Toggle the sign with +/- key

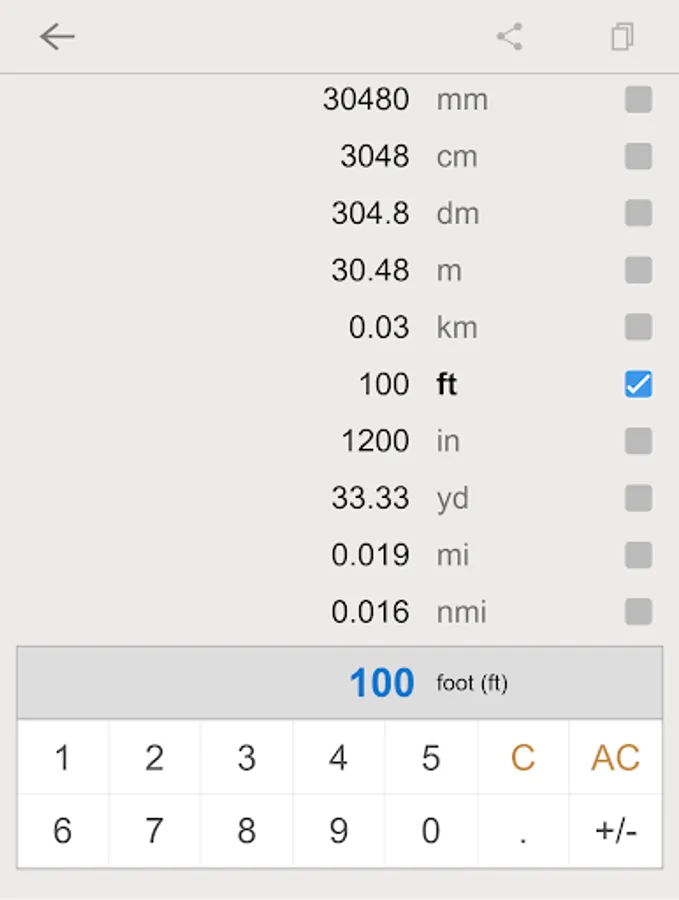[615, 831]
